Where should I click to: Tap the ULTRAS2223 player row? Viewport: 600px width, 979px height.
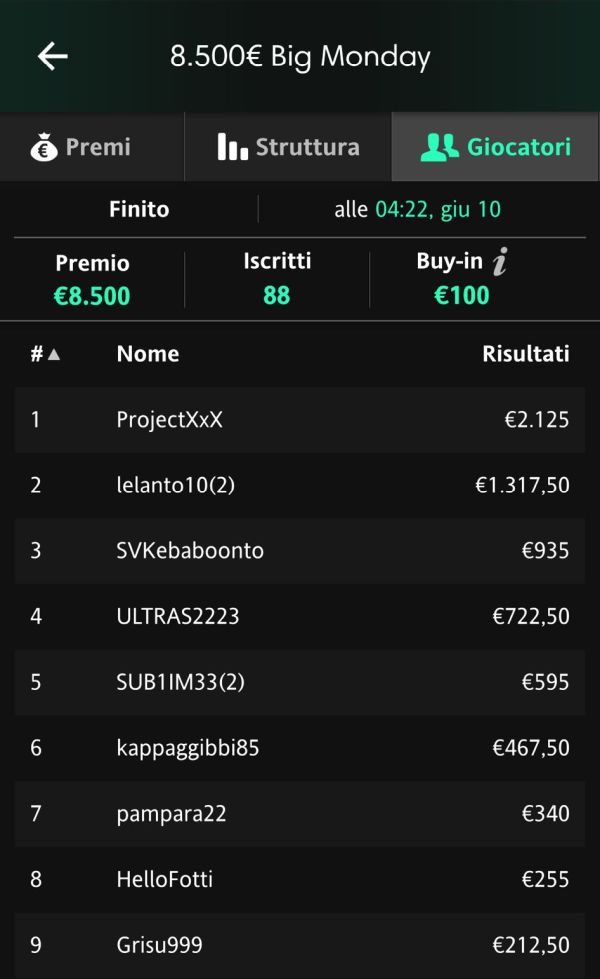click(300, 616)
